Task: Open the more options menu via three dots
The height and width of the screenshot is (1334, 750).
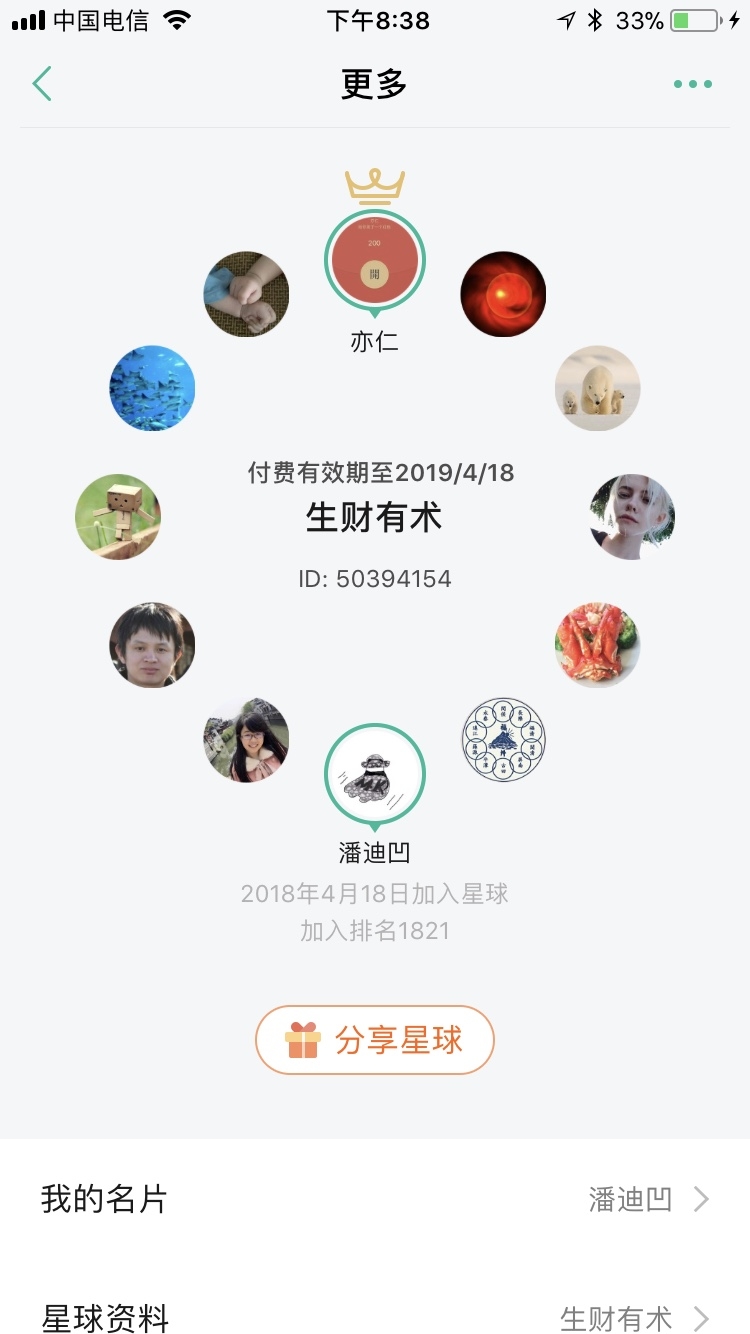Action: [692, 84]
